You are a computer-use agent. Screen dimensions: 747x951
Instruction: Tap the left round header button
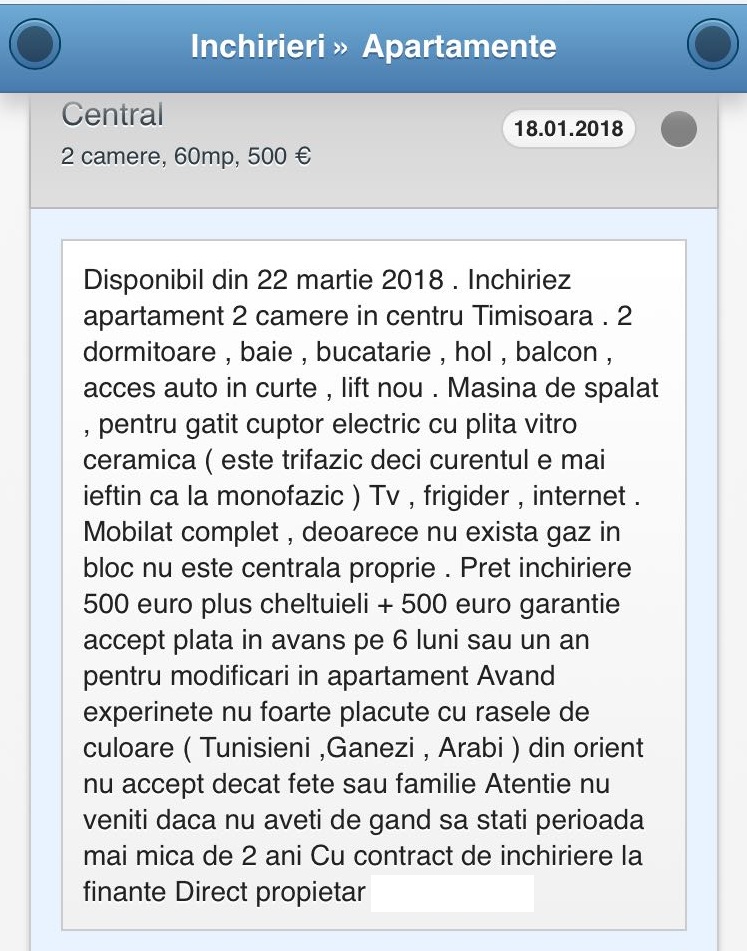click(35, 45)
